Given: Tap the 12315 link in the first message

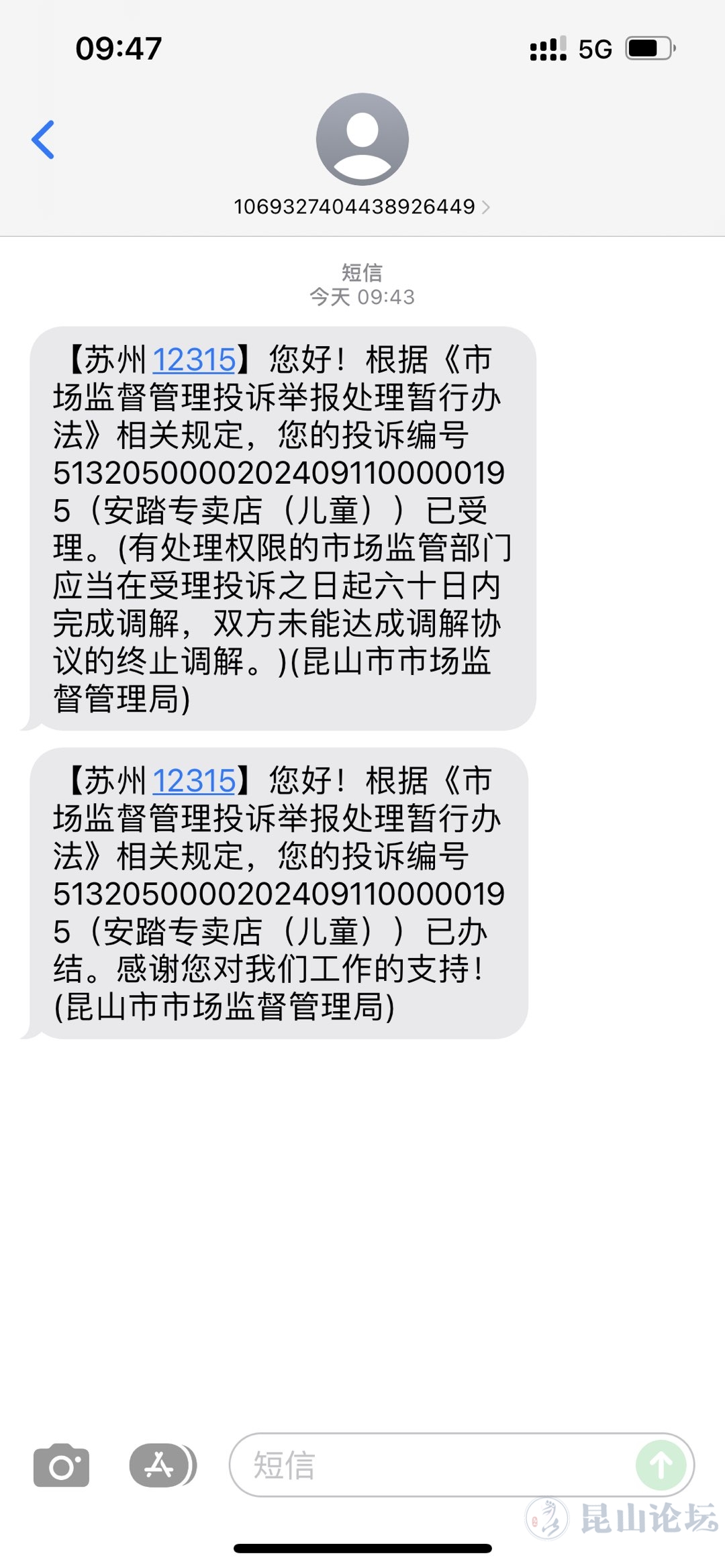Looking at the screenshot, I should click(x=194, y=360).
